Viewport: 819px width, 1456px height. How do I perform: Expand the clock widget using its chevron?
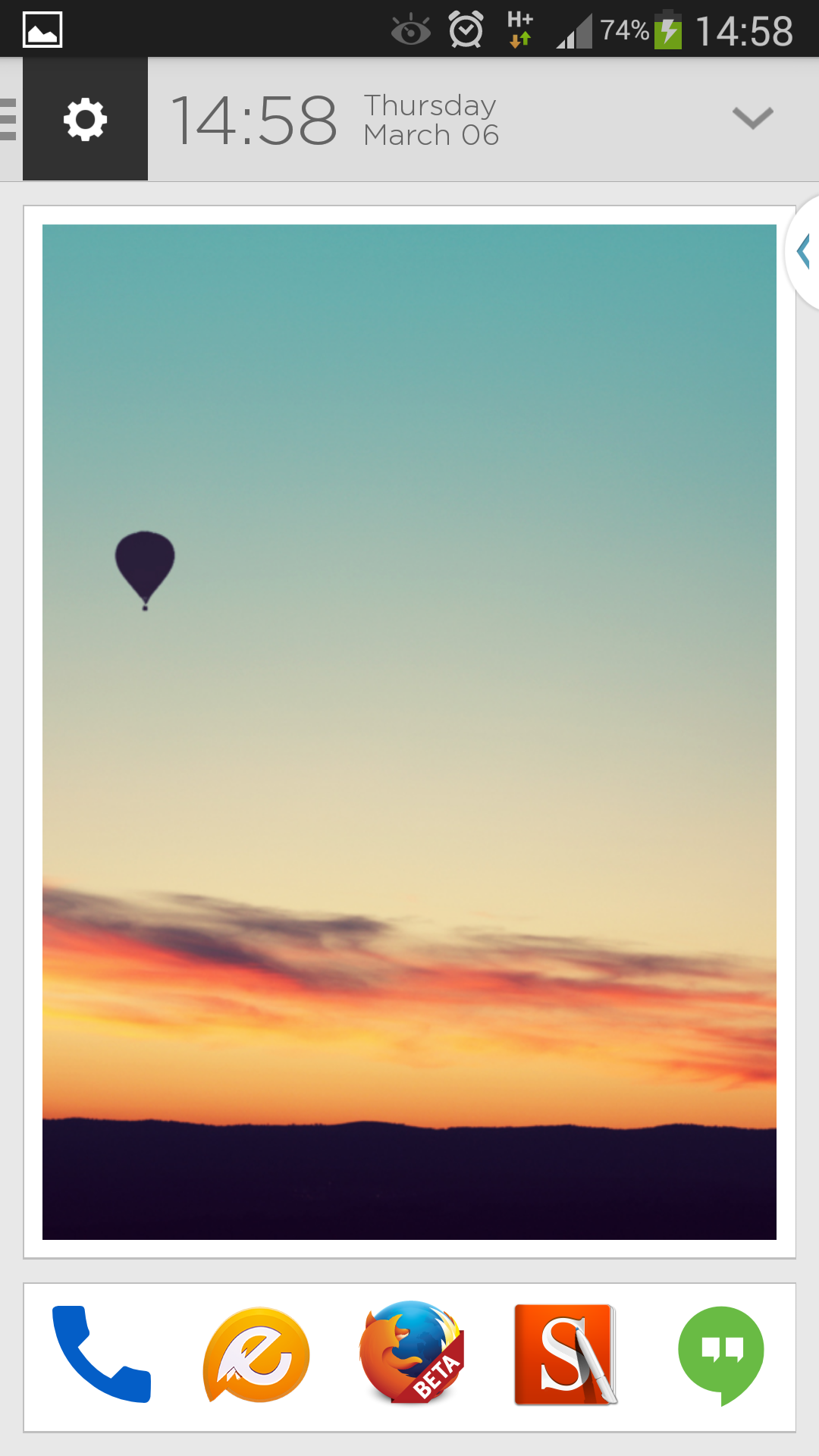[x=751, y=119]
